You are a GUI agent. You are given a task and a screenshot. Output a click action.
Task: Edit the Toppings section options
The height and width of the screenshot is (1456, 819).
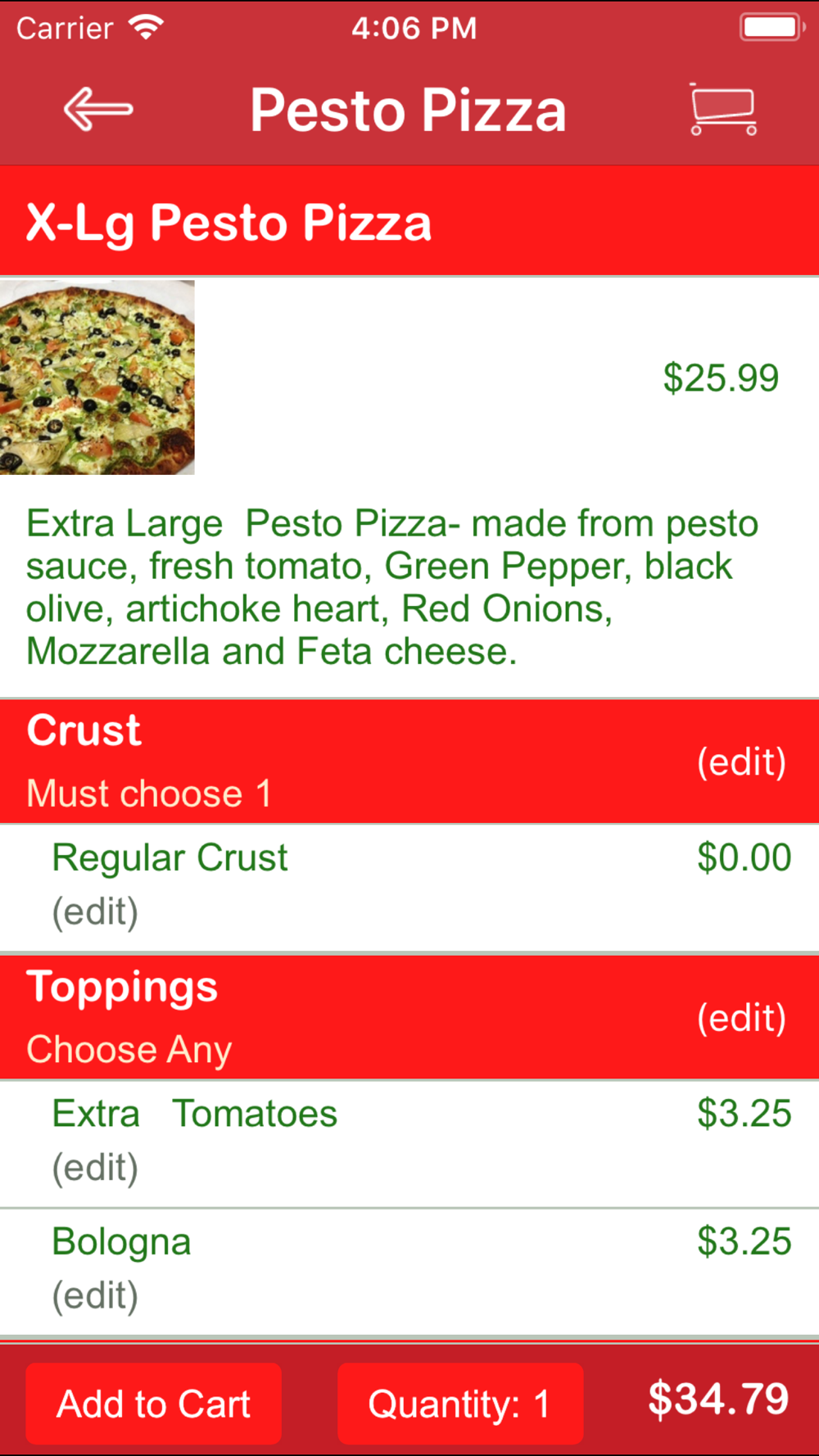coord(741,1018)
